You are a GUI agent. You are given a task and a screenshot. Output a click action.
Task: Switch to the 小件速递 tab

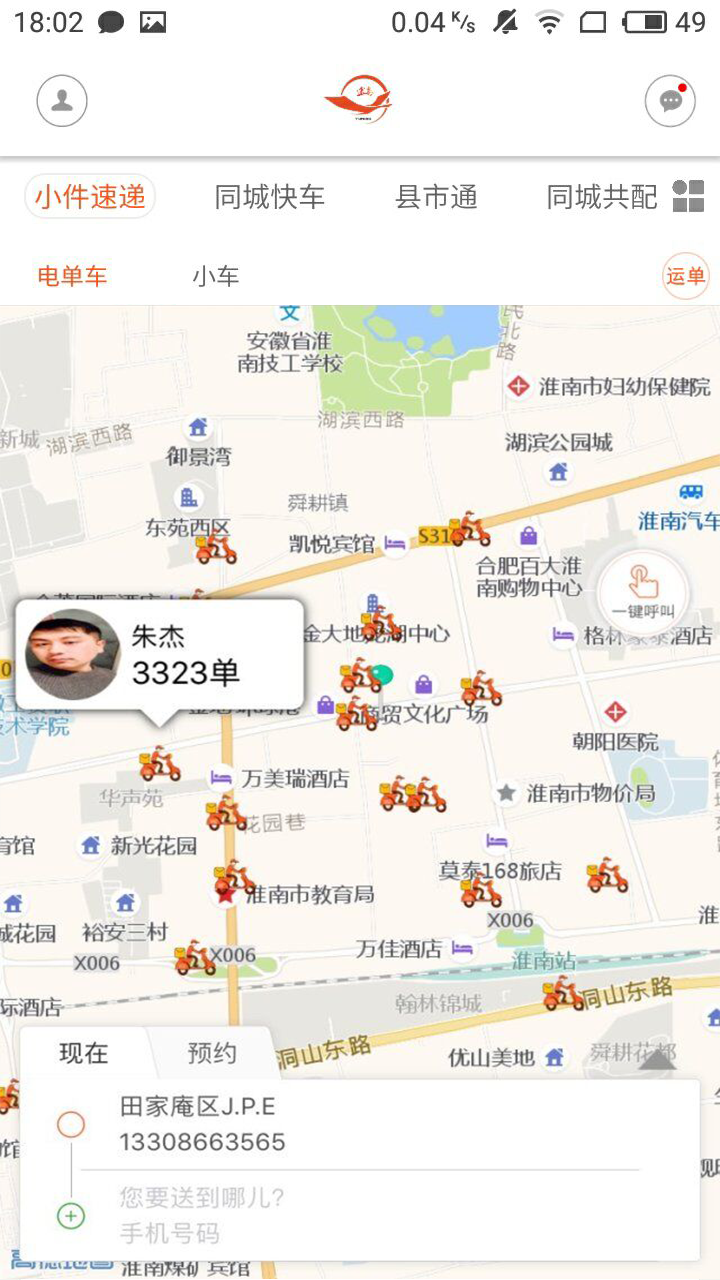pyautogui.click(x=90, y=197)
